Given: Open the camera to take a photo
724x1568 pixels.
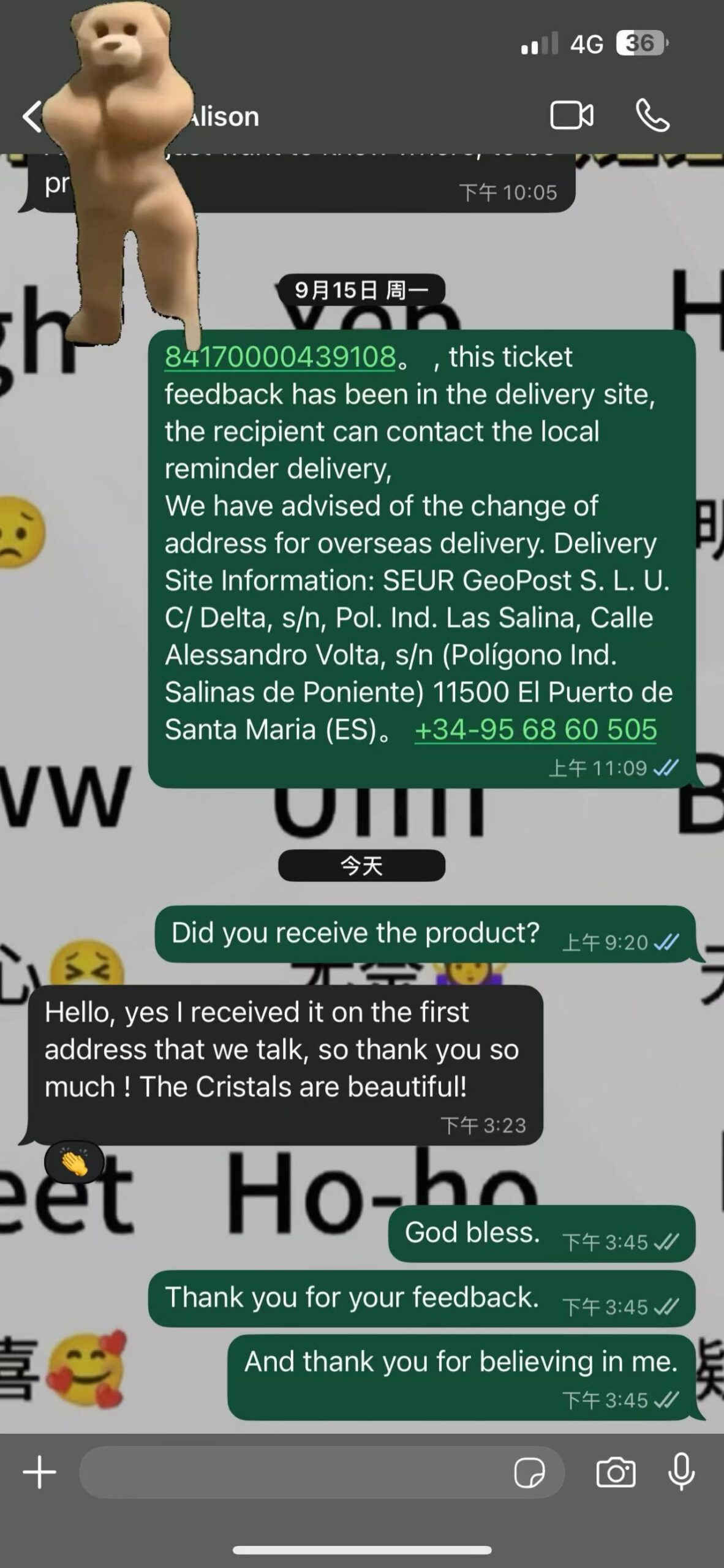Looking at the screenshot, I should (616, 1472).
